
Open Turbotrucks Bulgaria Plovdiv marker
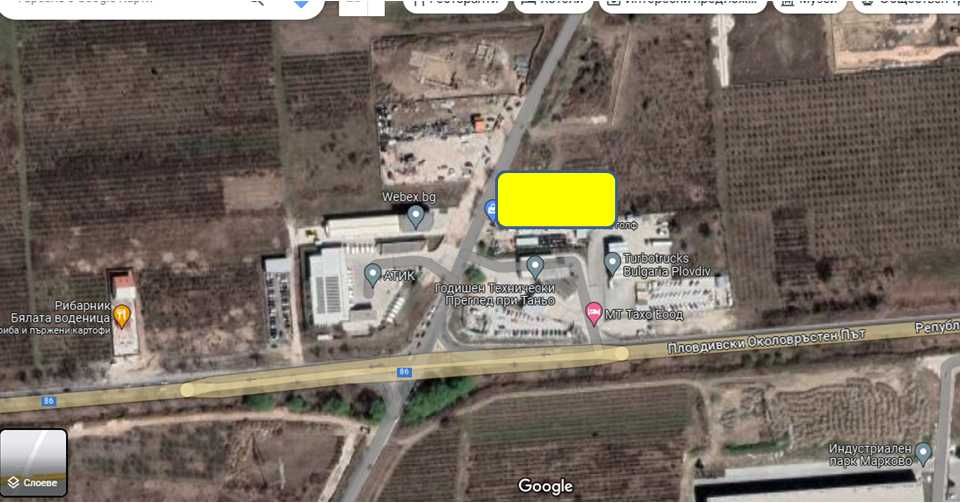click(x=612, y=263)
